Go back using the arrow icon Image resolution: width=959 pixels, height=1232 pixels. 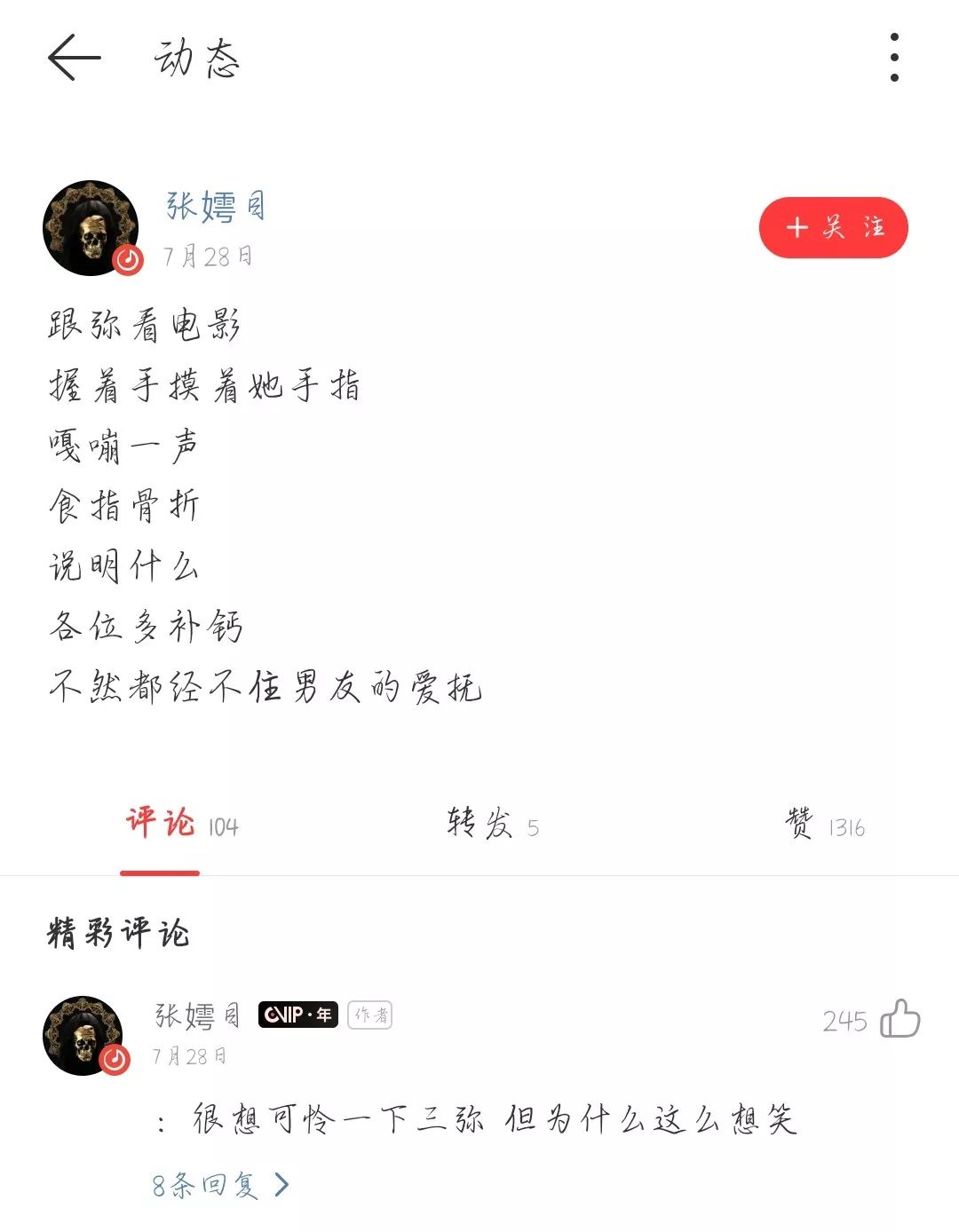pyautogui.click(x=75, y=59)
